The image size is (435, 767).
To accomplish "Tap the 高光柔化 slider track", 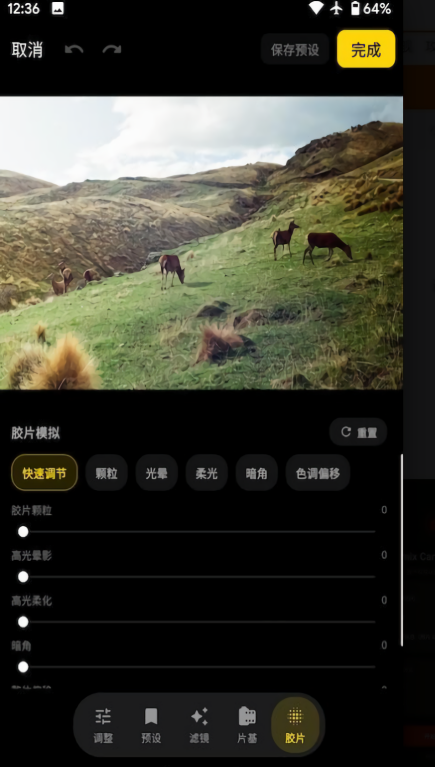I will (199, 622).
